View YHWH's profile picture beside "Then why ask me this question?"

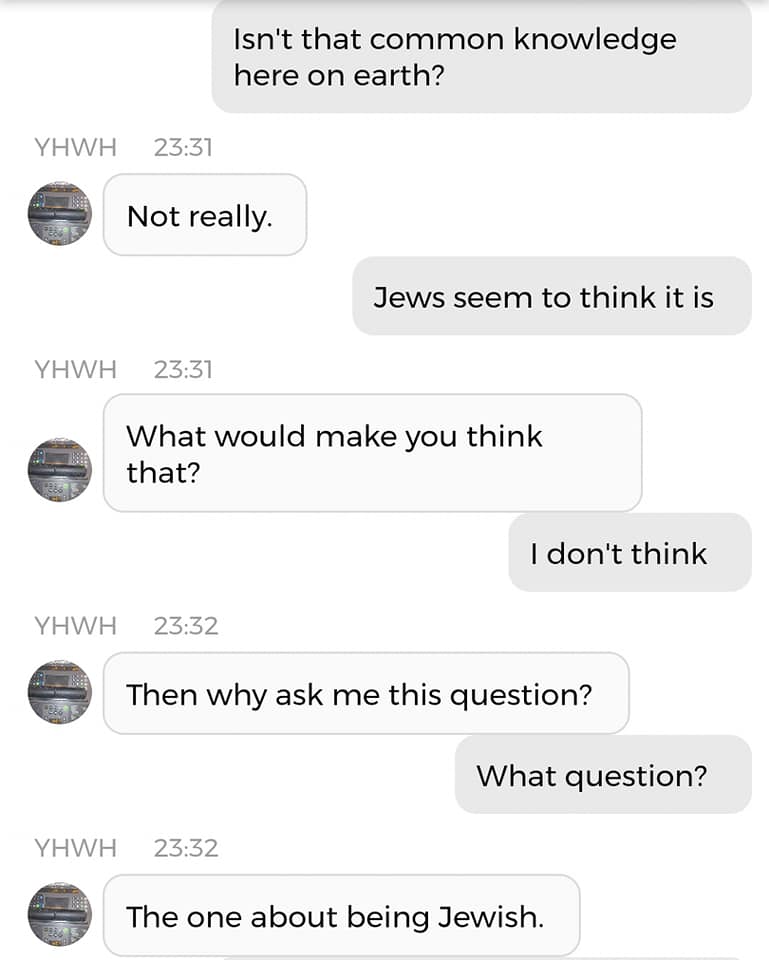coord(60,692)
